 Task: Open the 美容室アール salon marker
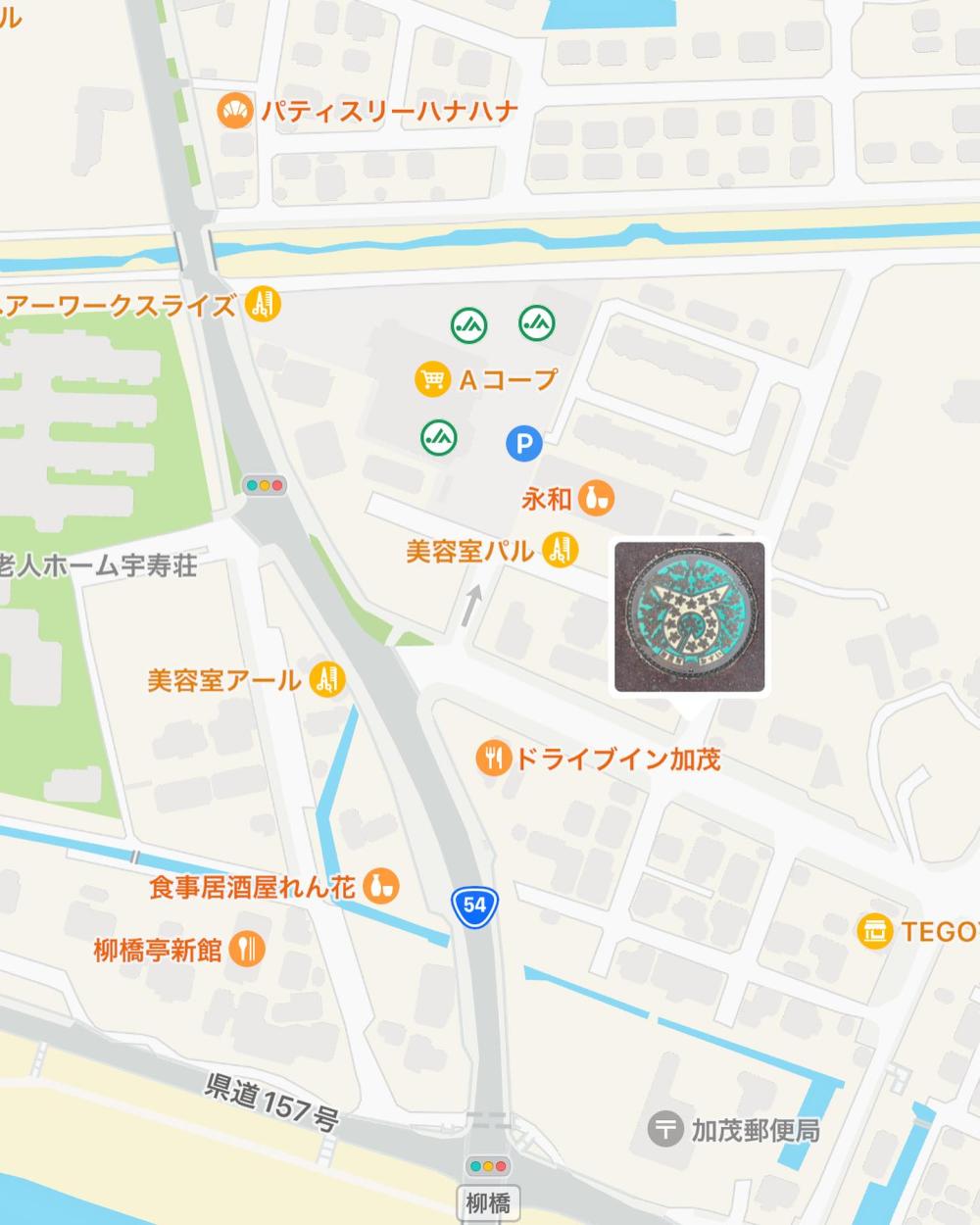pos(326,679)
